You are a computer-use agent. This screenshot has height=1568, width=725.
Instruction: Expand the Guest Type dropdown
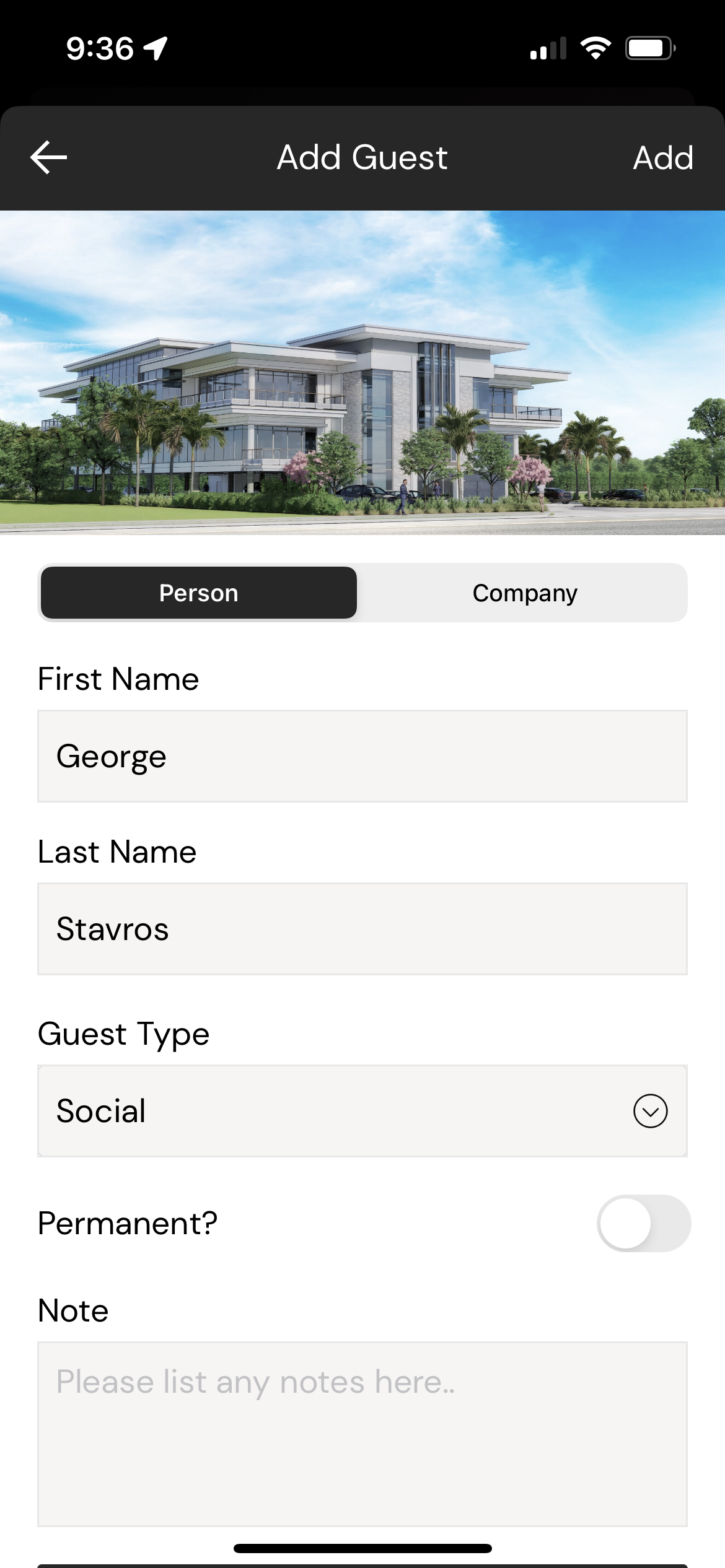(362, 1111)
